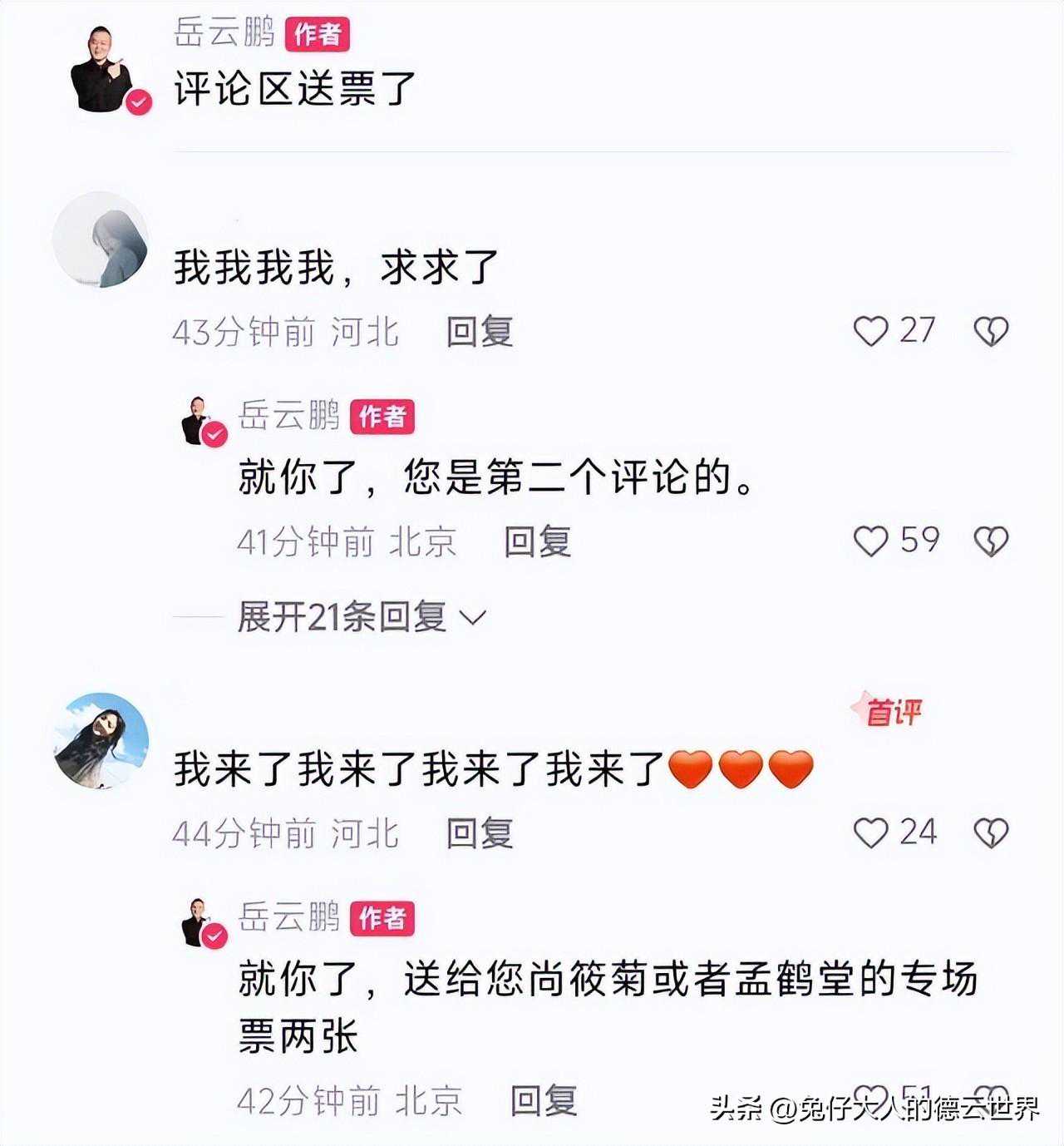
Task: Like the comment "我来了我来了我来了我来了"
Action: [x=871, y=832]
